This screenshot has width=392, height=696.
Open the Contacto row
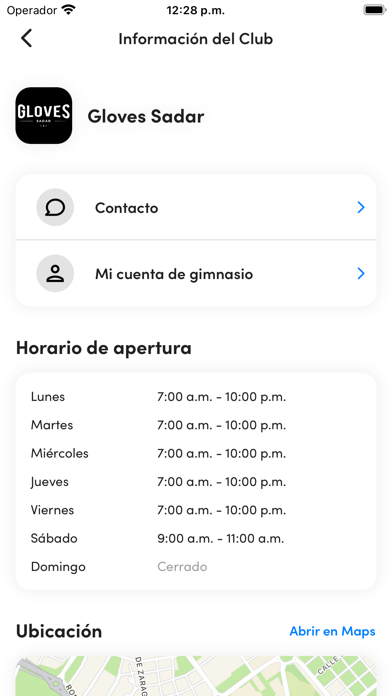(196, 207)
